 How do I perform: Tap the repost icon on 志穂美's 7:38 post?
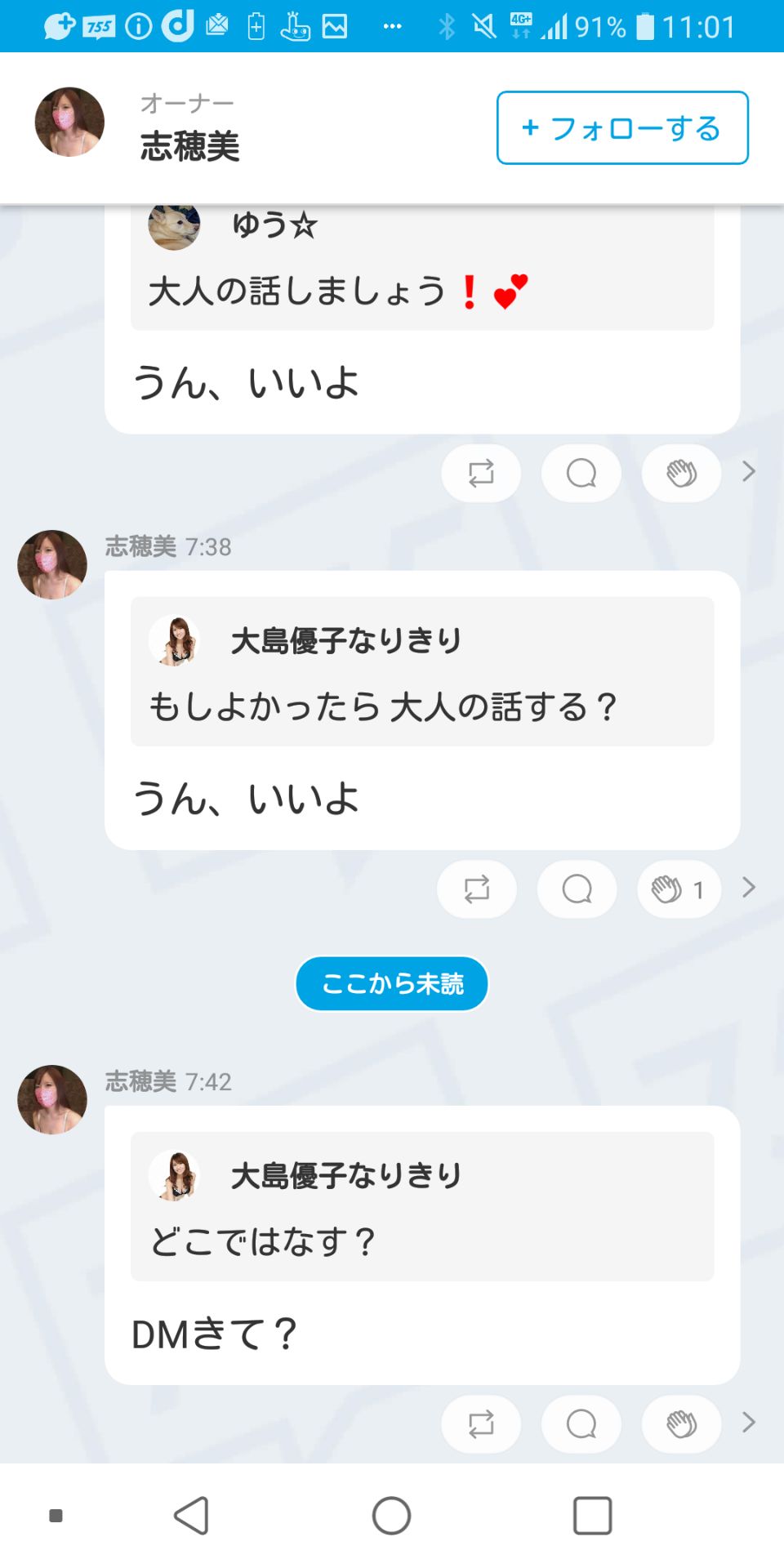point(476,889)
